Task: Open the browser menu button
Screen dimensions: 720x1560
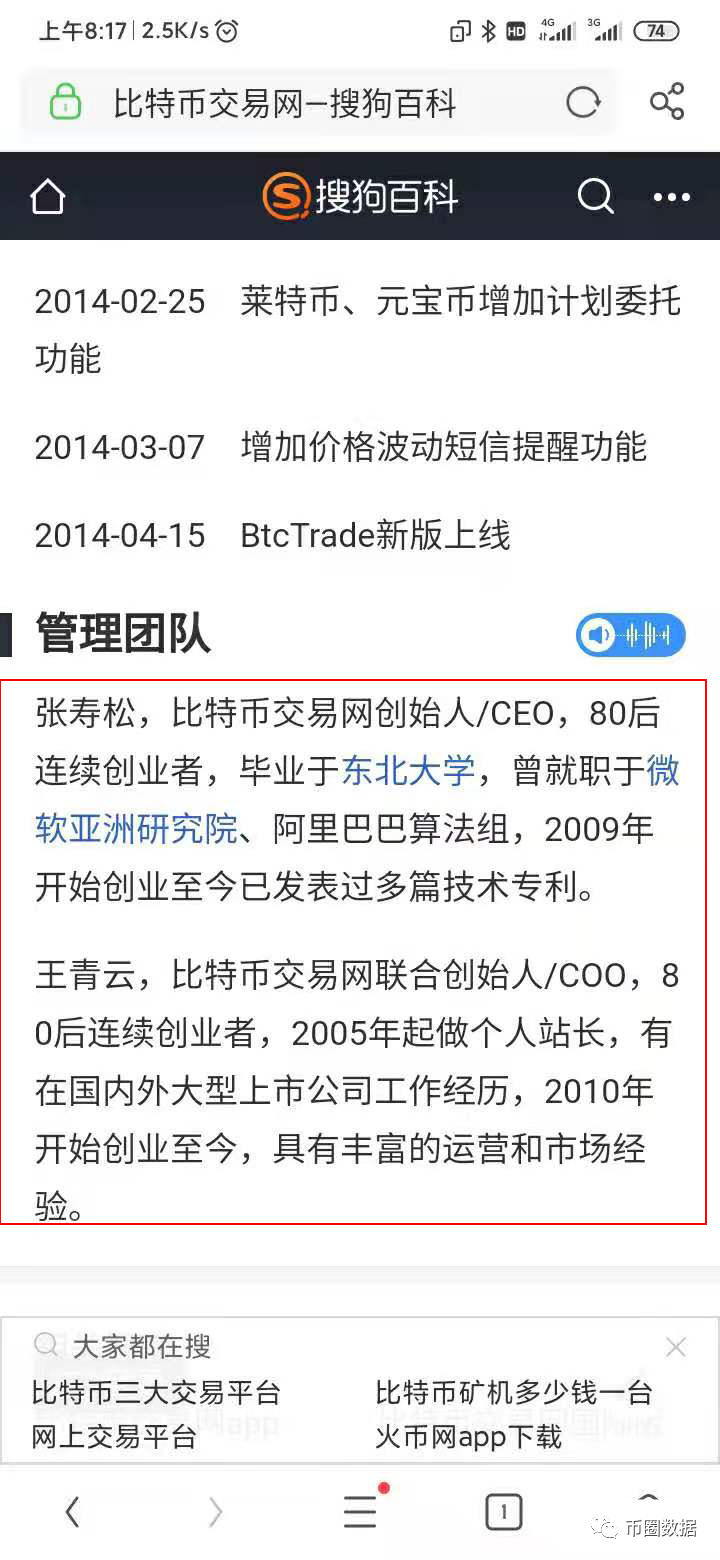Action: tap(360, 1512)
